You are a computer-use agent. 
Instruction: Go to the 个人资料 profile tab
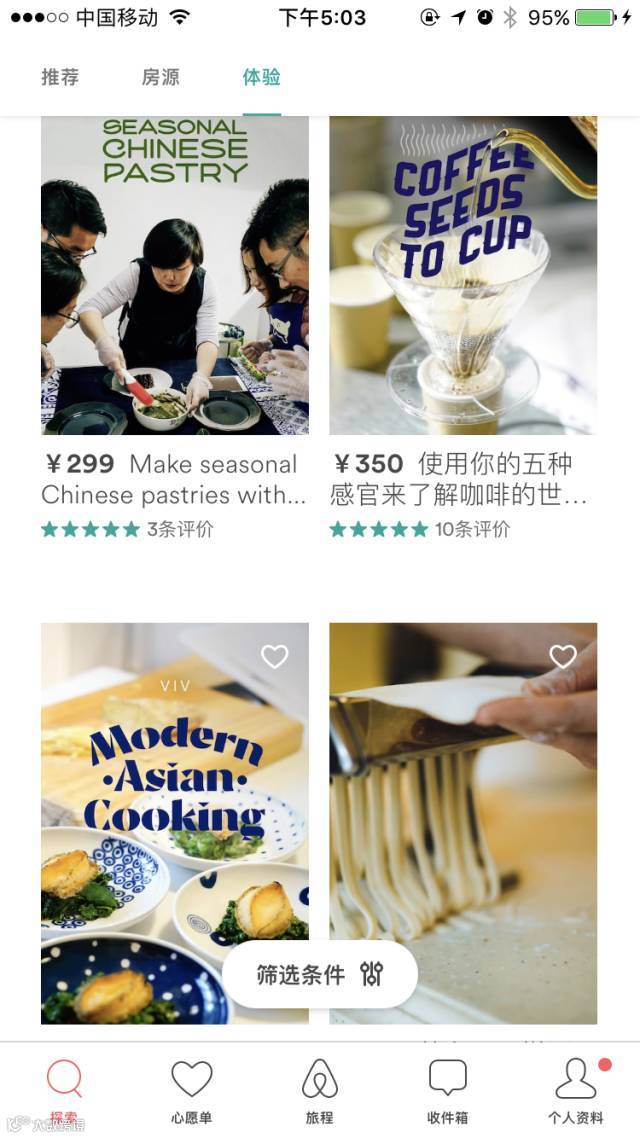(x=575, y=1090)
